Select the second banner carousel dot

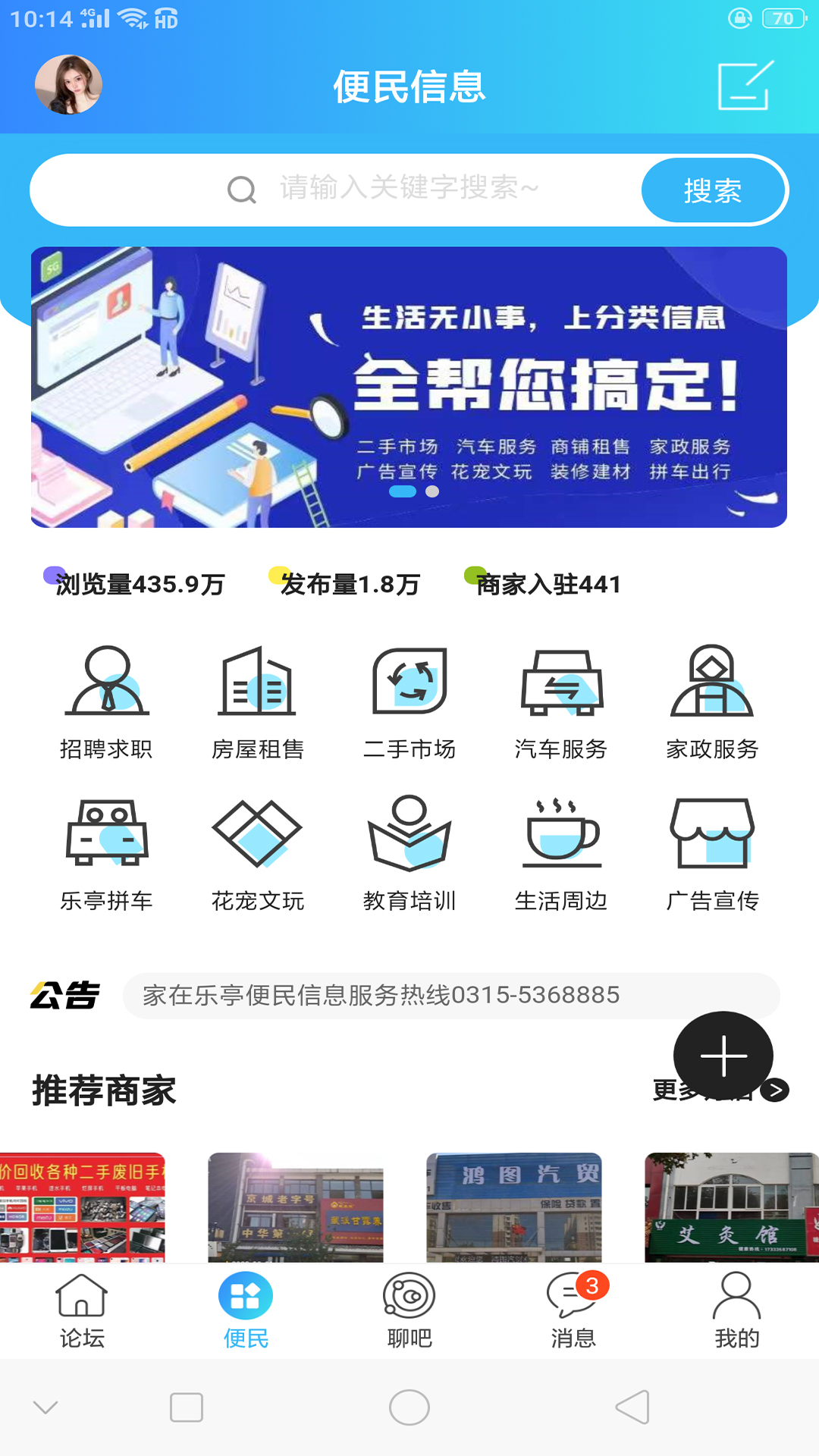tap(434, 493)
